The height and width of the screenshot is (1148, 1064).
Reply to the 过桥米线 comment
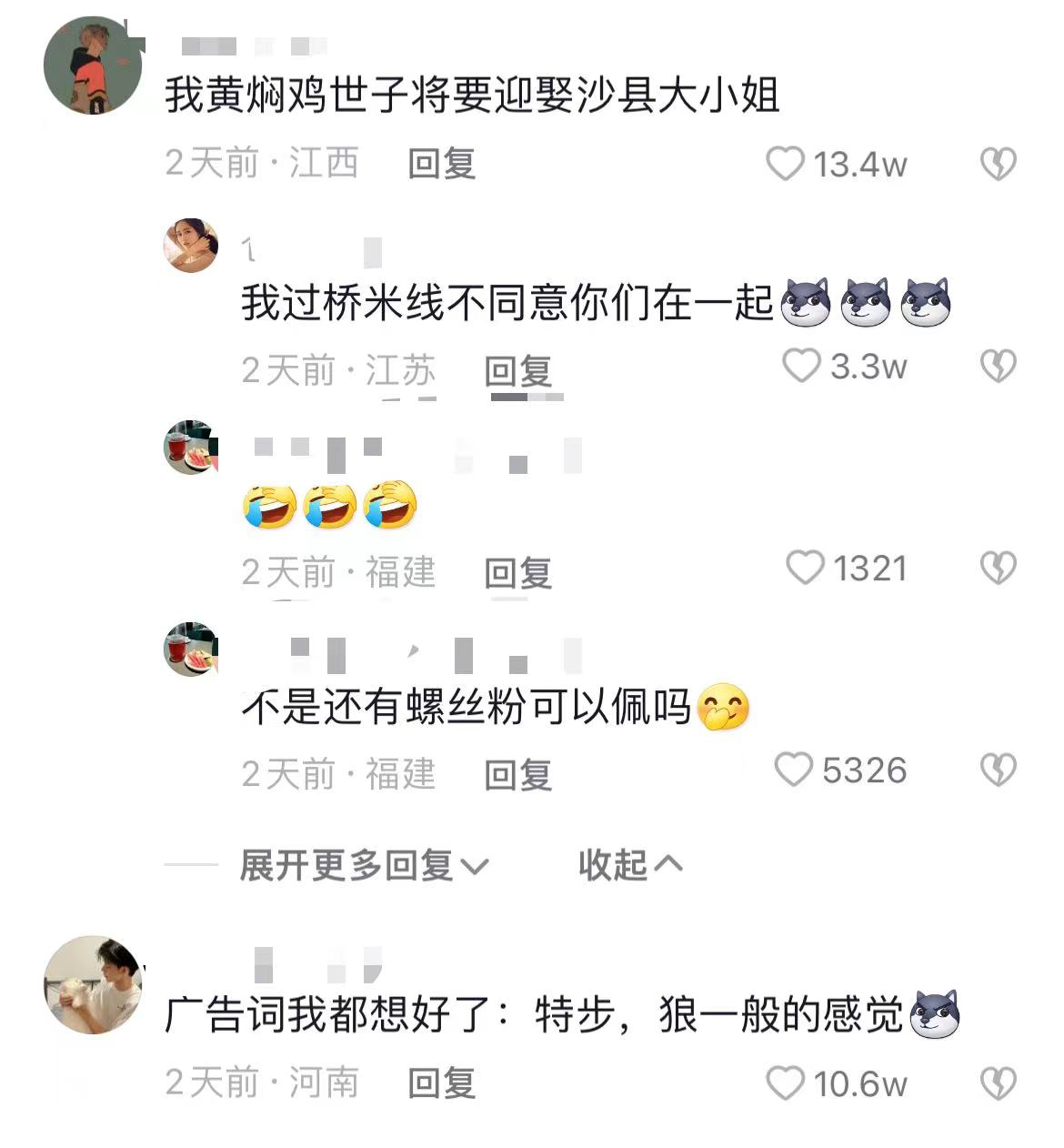[518, 370]
